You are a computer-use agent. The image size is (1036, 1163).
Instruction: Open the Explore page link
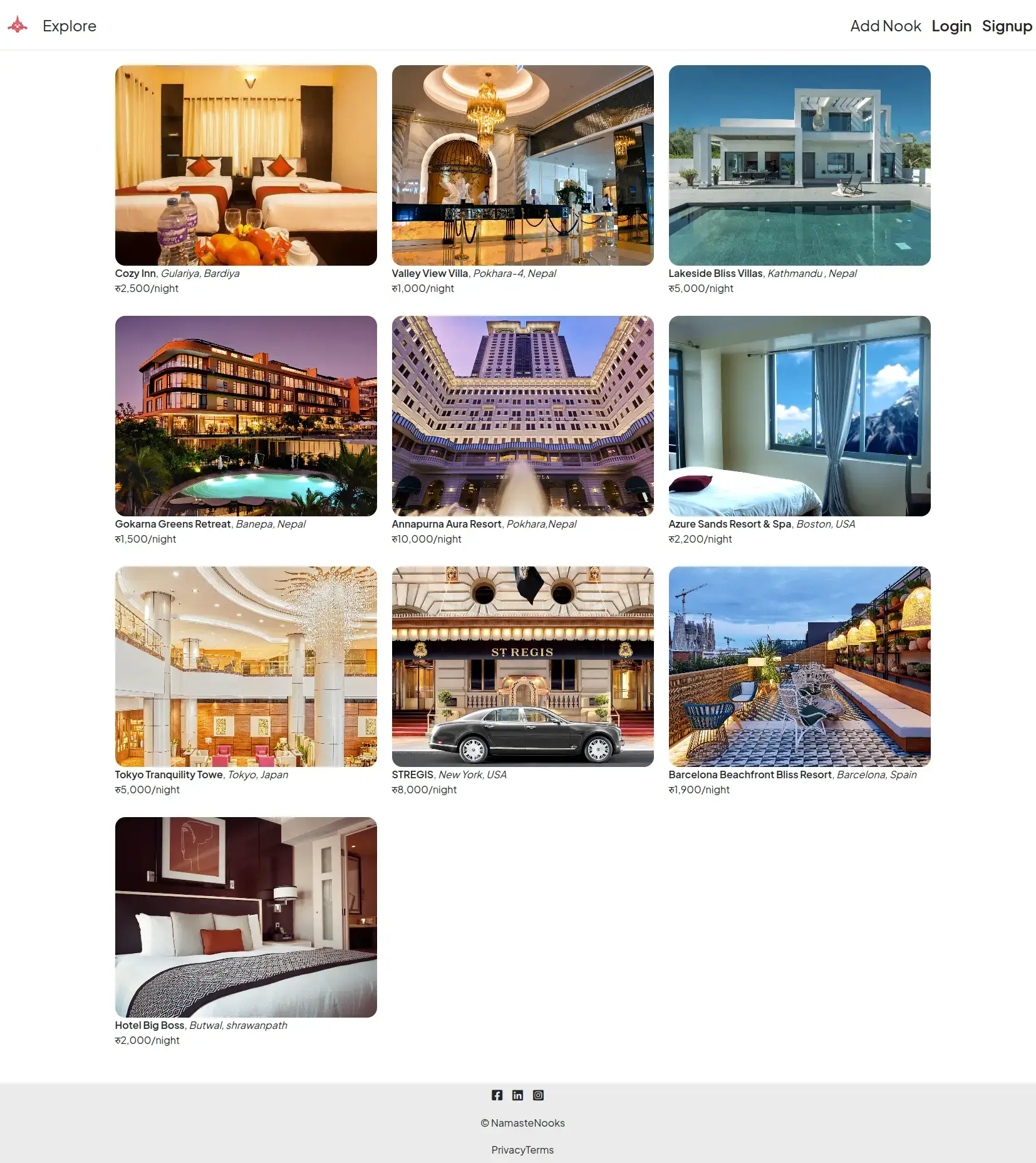(x=69, y=26)
